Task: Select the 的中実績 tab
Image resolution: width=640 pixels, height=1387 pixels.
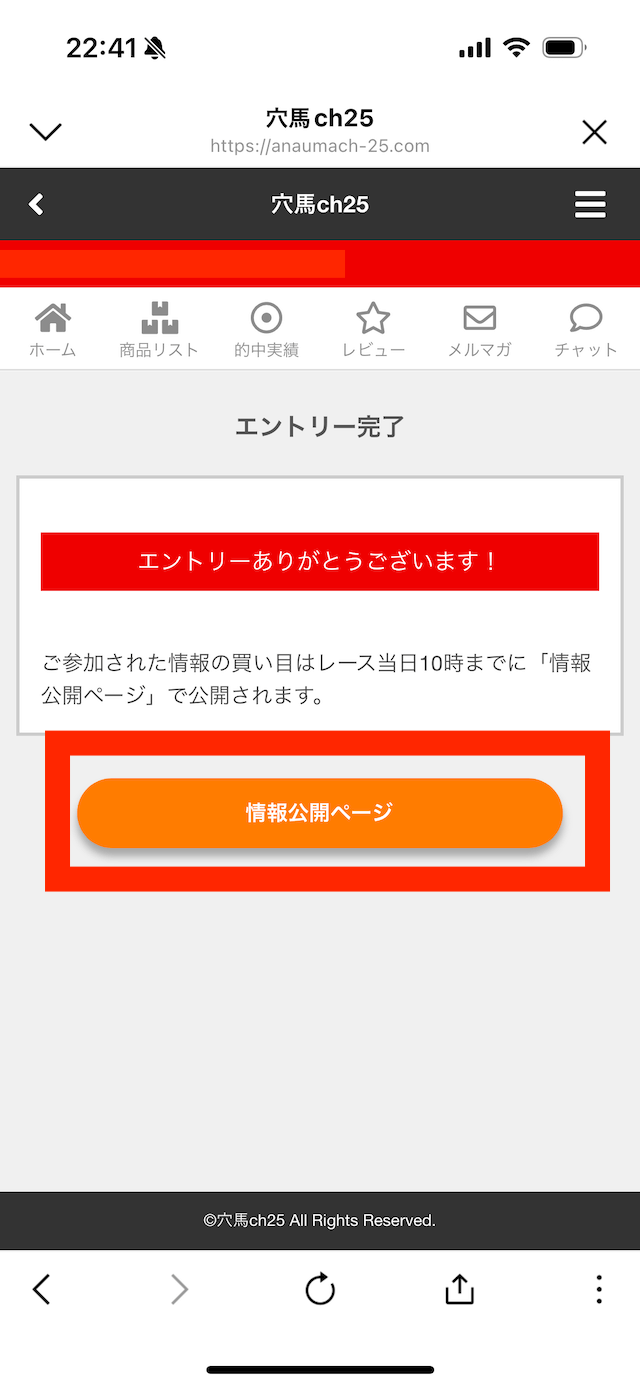Action: [266, 330]
